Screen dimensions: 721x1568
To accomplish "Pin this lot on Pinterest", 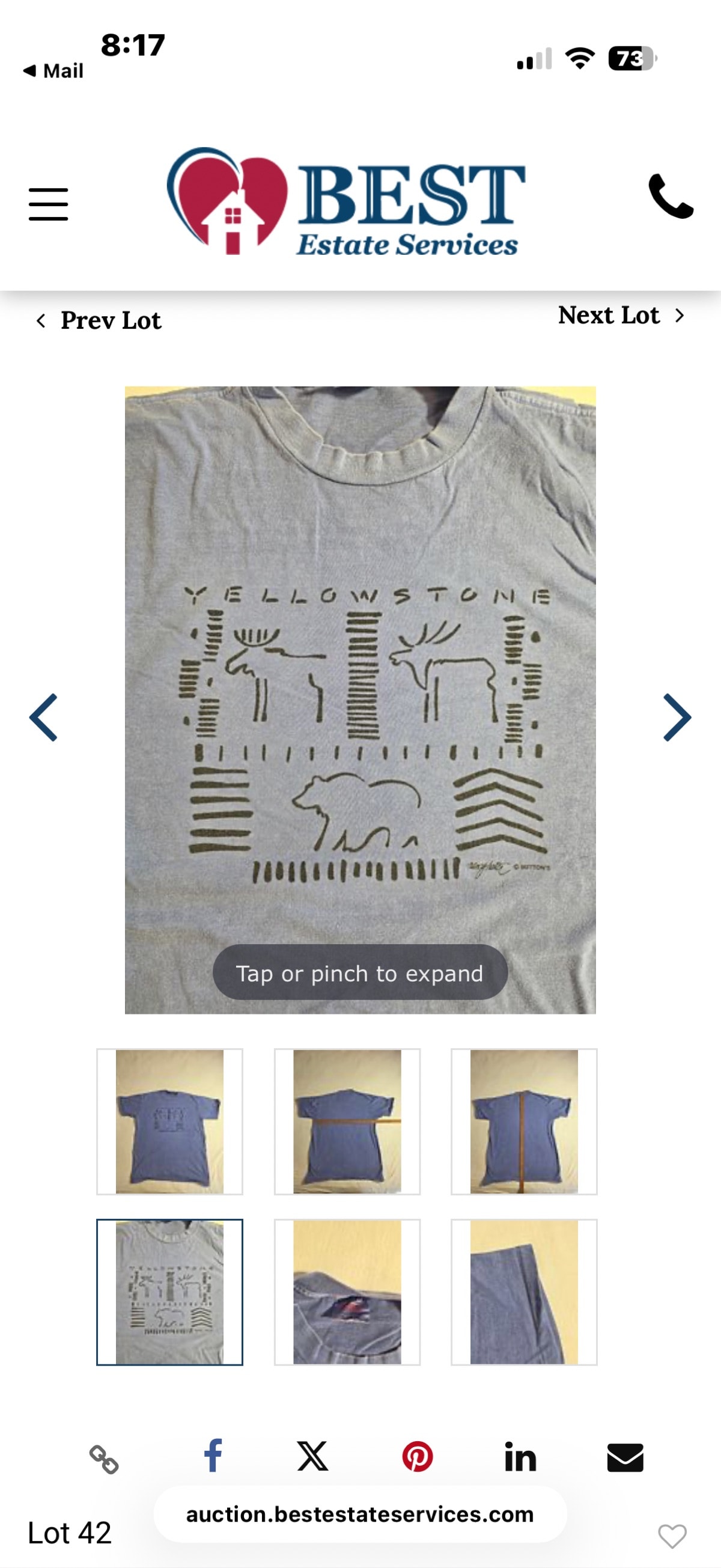I will click(418, 1457).
